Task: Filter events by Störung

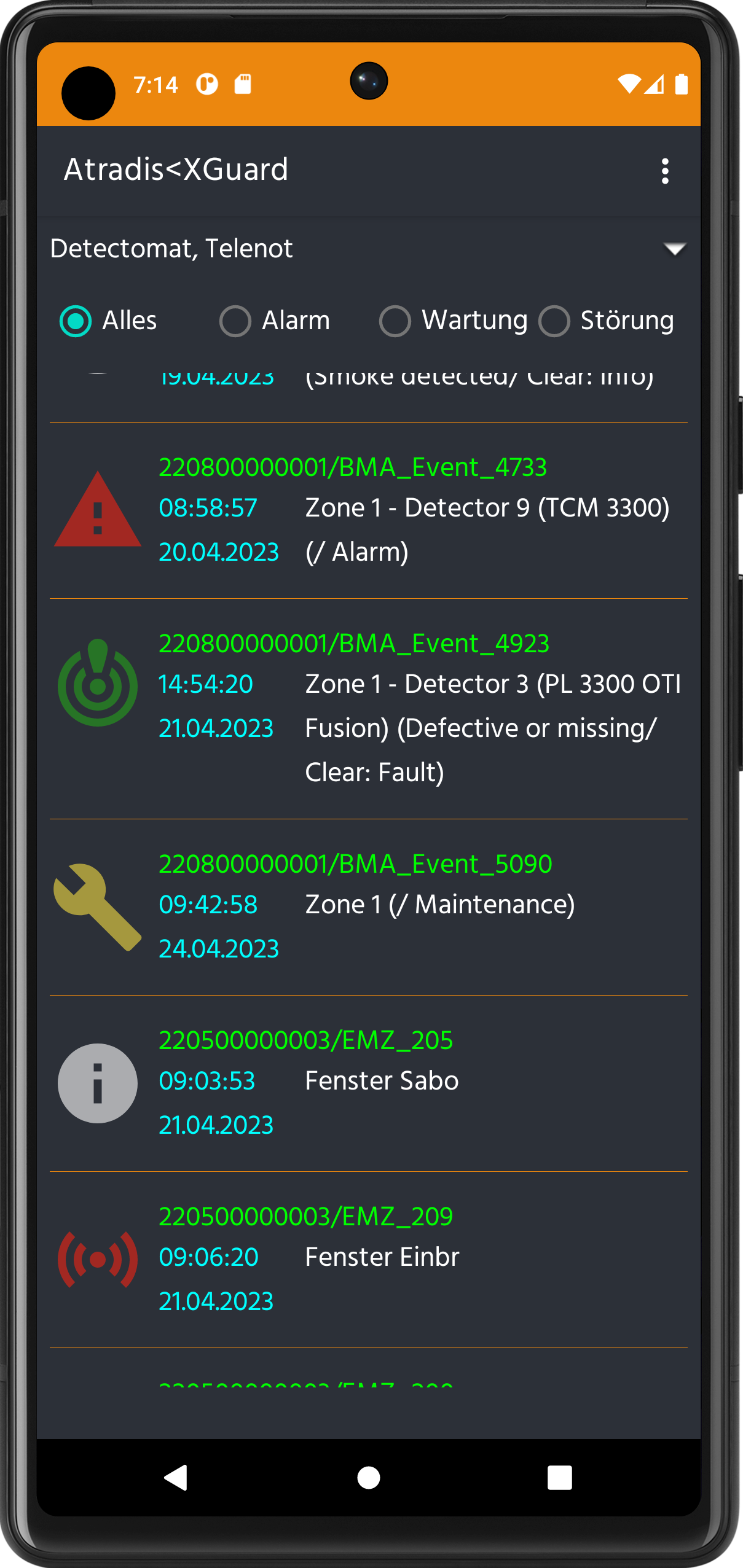Action: pos(606,321)
